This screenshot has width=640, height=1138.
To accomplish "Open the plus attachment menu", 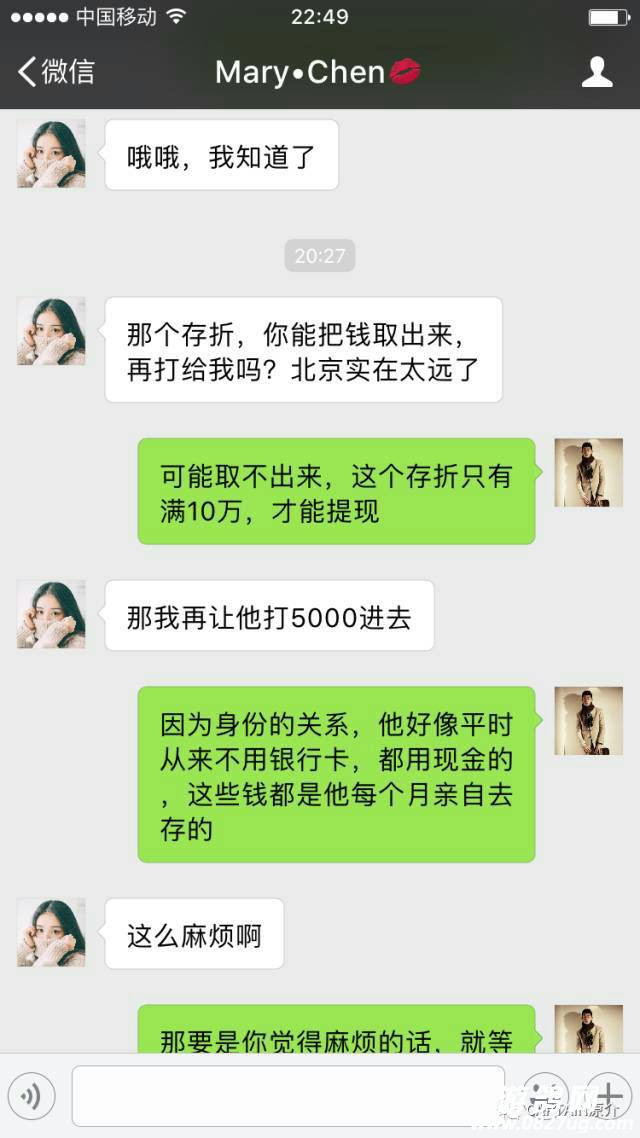I will (x=607, y=1097).
